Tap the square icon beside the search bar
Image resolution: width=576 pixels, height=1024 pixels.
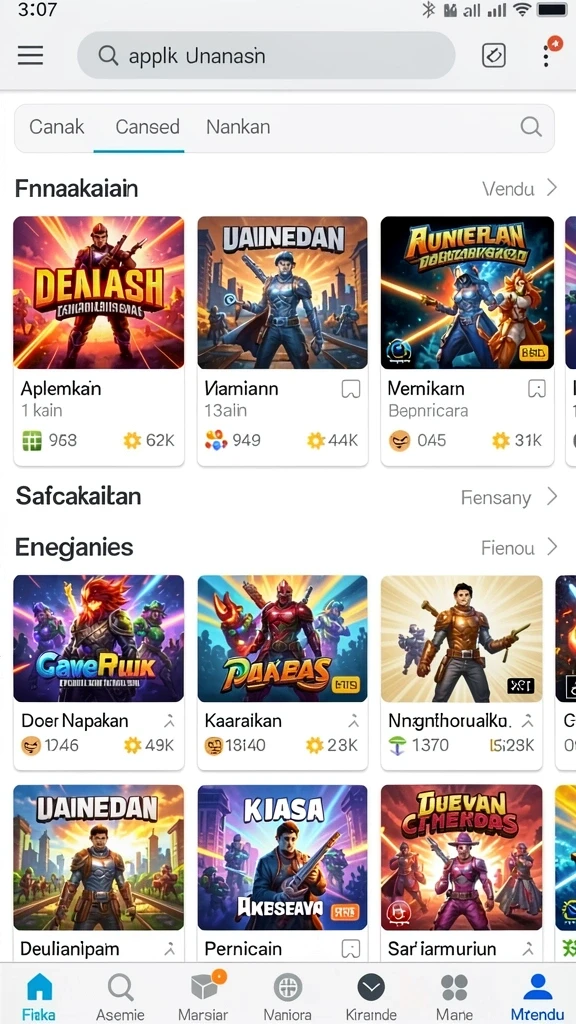pyautogui.click(x=494, y=56)
